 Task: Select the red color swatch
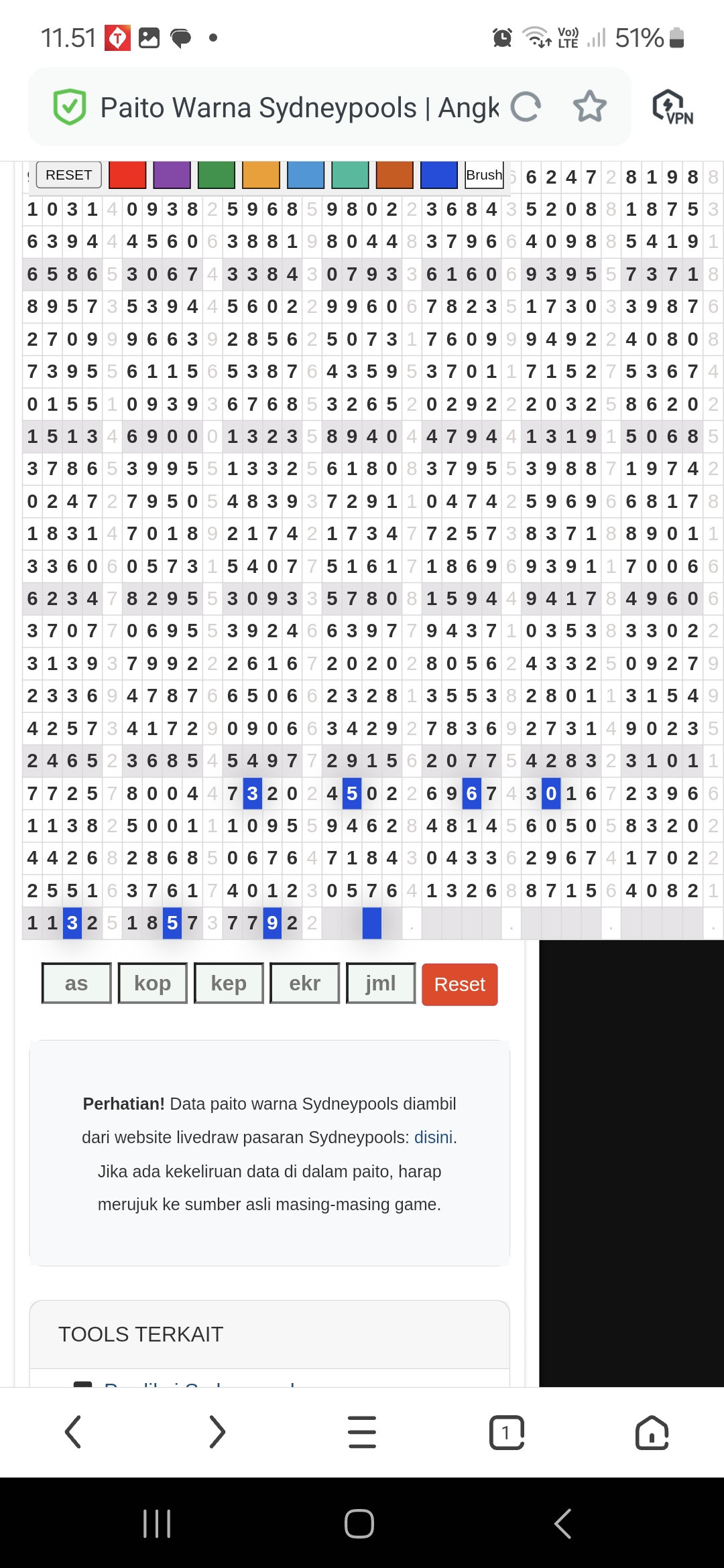pyautogui.click(x=127, y=175)
